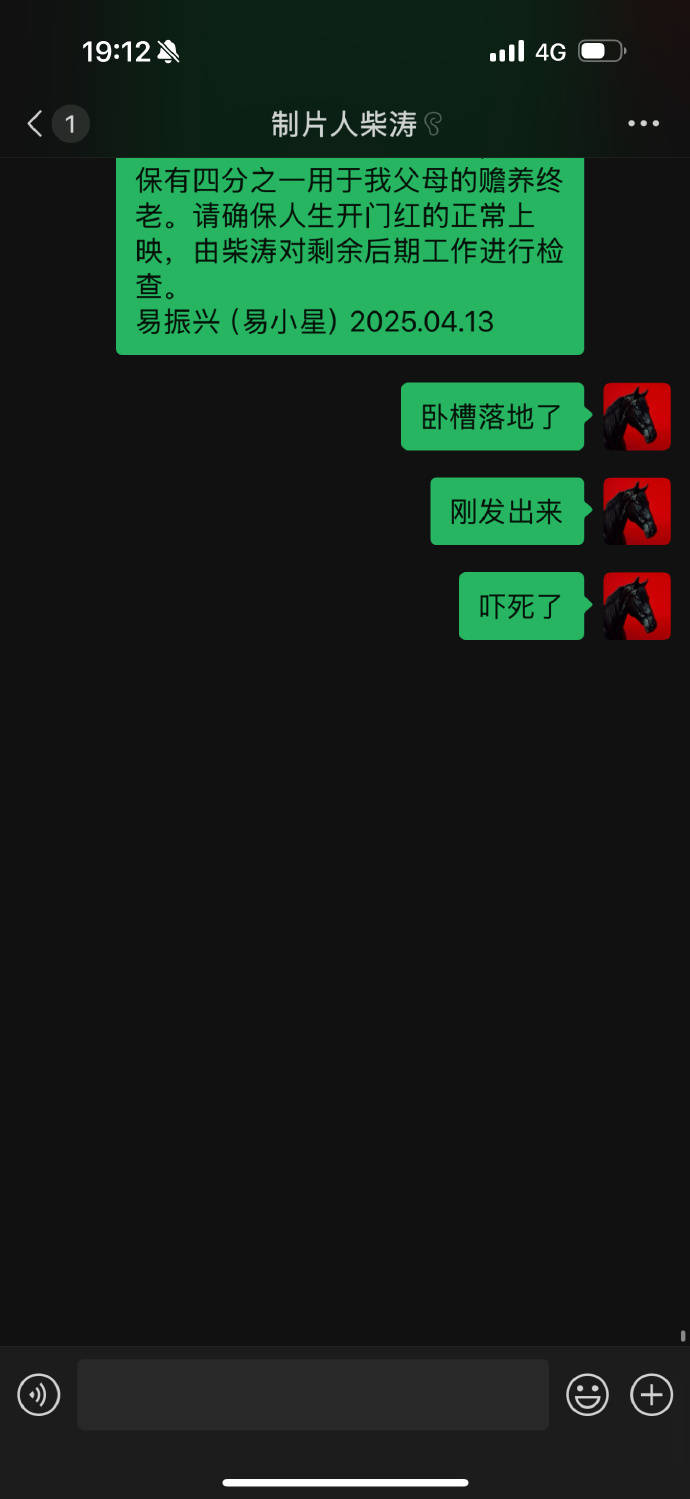Open avatar next to 卧槽落地了 message
Viewport: 690px width, 1499px height.
click(x=637, y=417)
